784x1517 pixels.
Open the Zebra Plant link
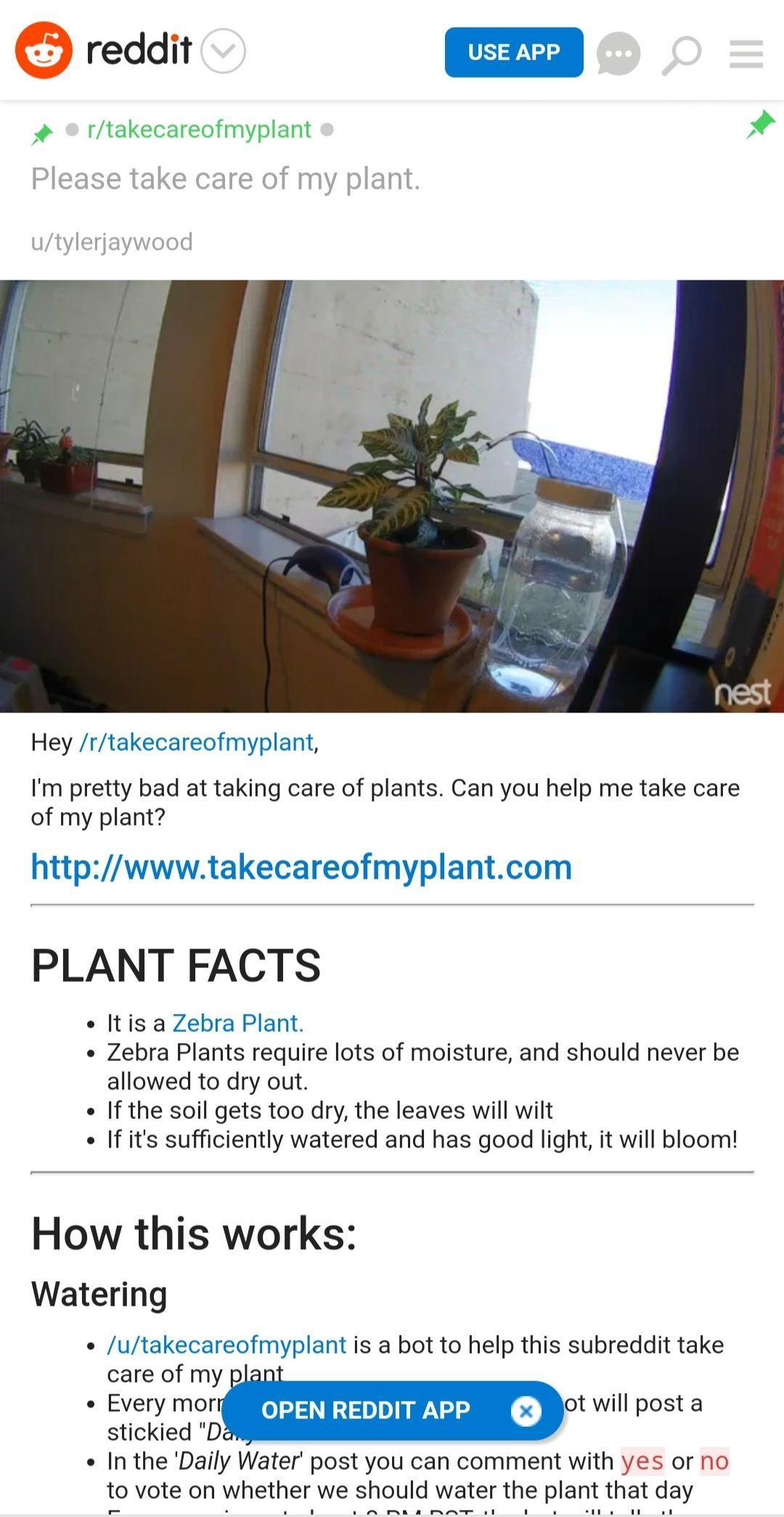click(x=237, y=1022)
